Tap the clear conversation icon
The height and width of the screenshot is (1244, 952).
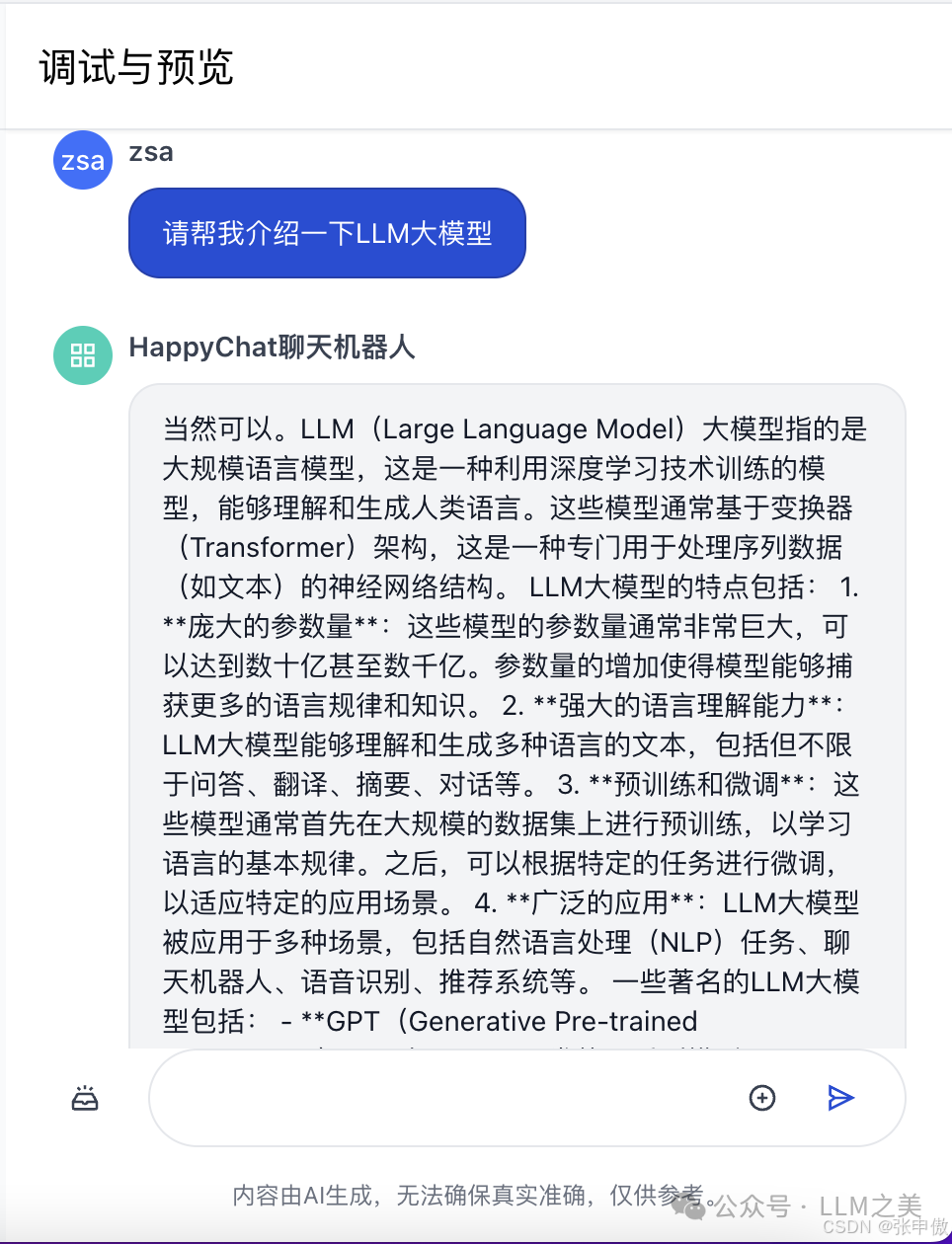85,1098
